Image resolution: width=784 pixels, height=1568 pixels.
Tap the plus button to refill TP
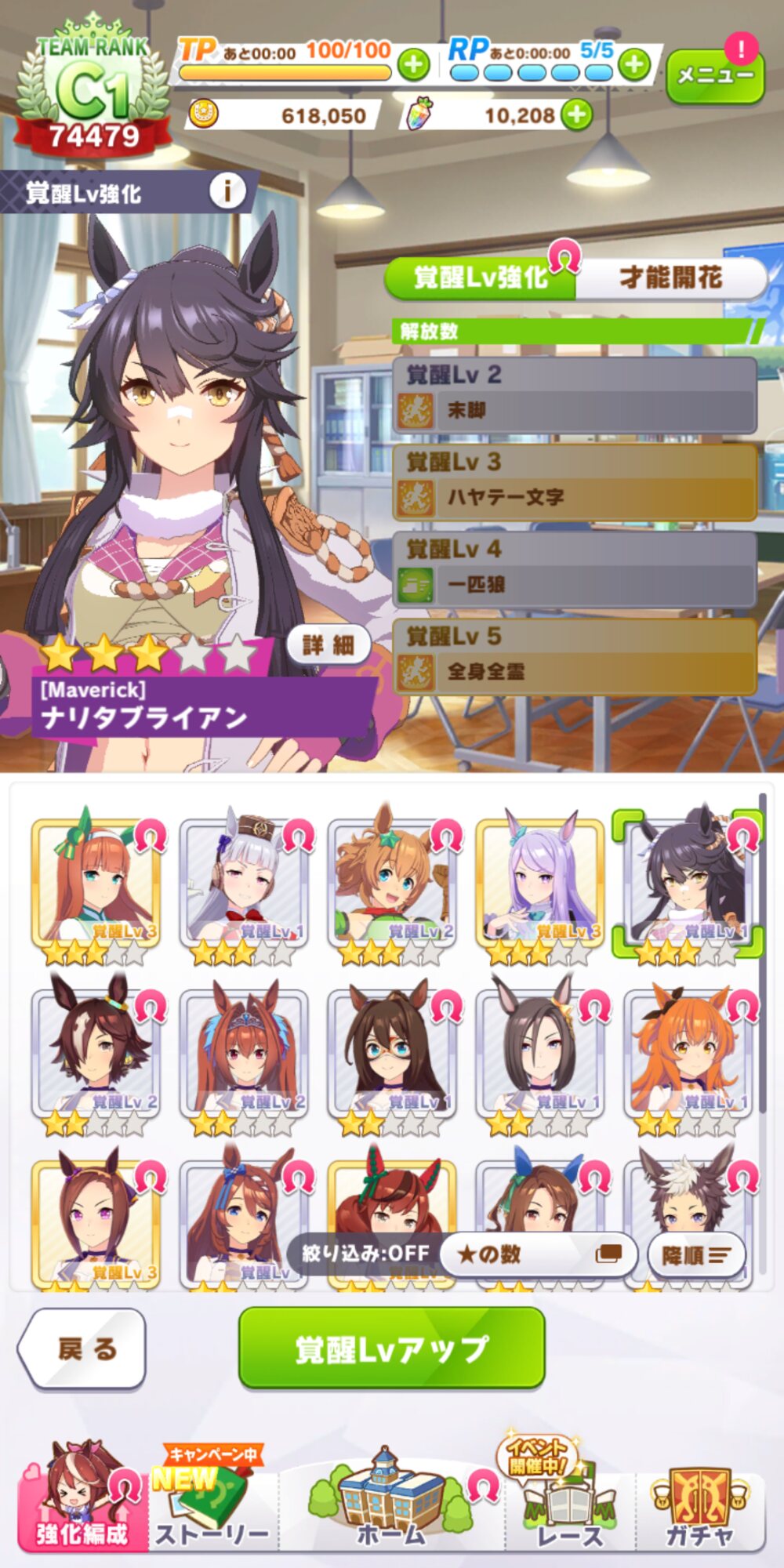413,64
